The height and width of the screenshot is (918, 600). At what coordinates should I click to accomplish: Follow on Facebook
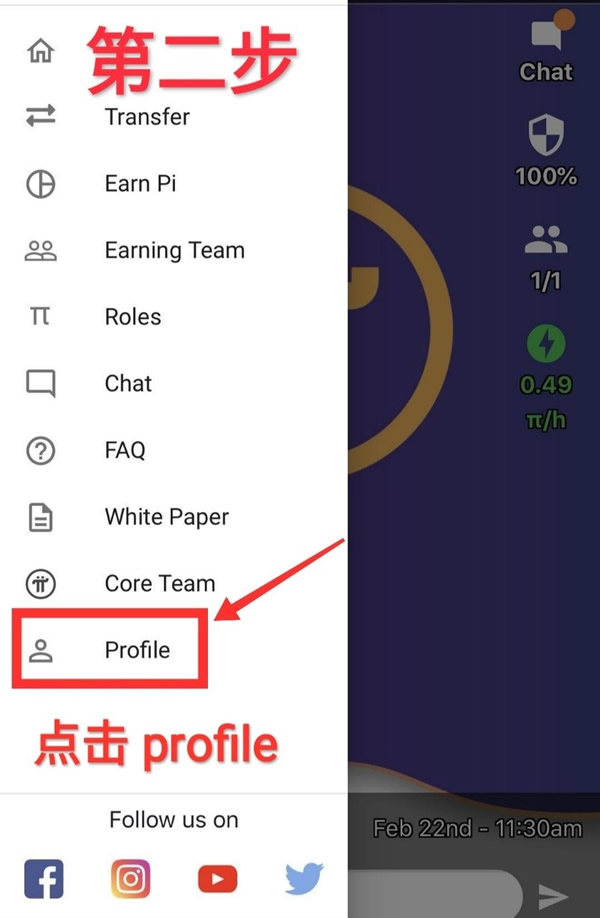43,879
